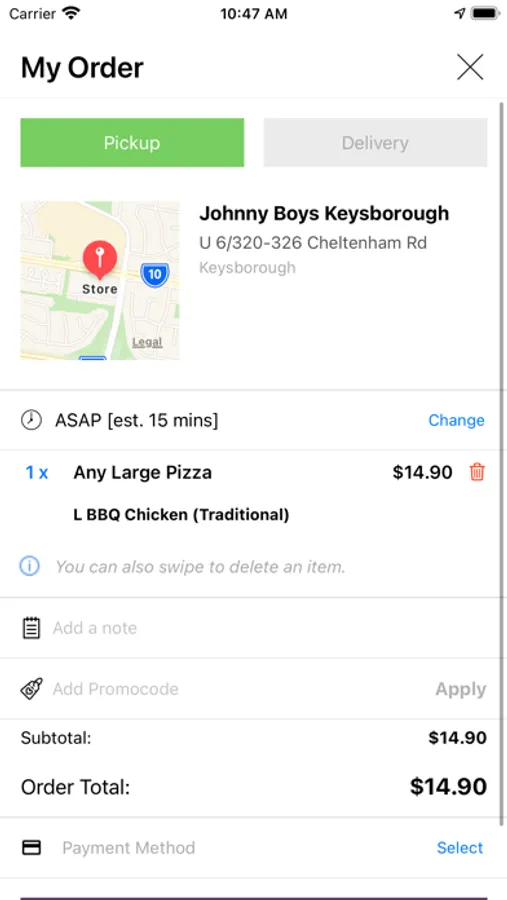Change the ASAP pickup time

[456, 420]
